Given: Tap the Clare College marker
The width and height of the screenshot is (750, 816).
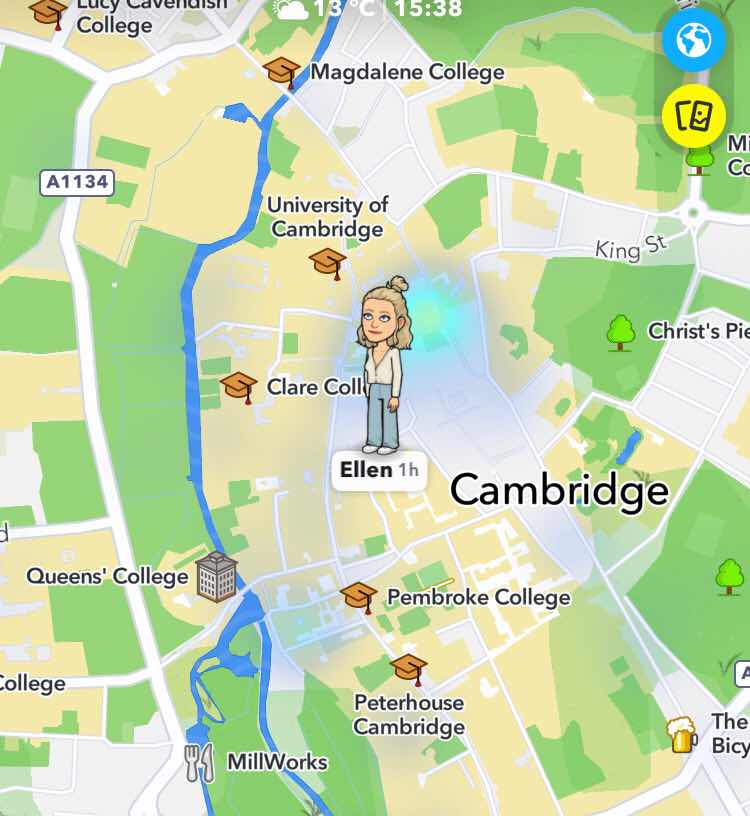Looking at the screenshot, I should click(239, 386).
